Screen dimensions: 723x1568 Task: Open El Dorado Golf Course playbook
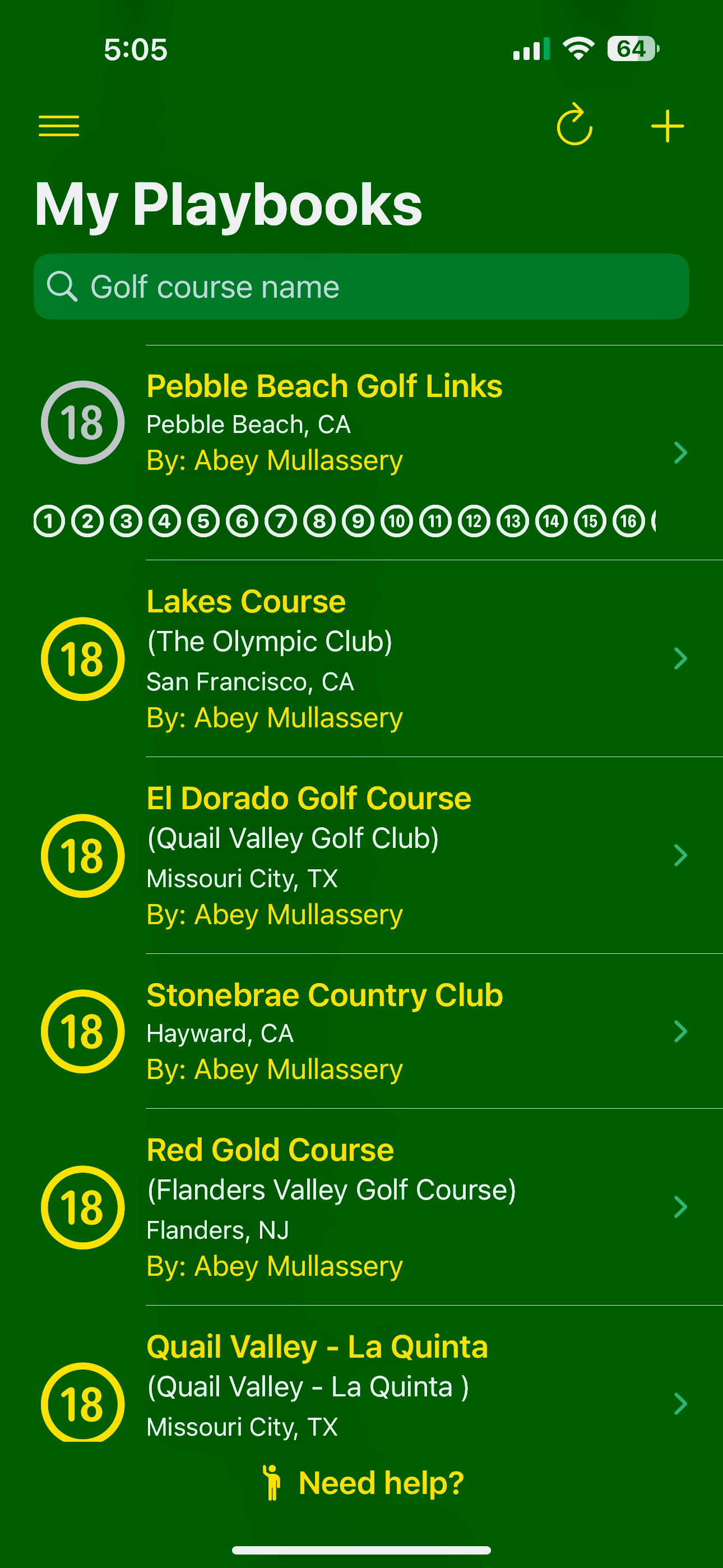[x=361, y=855]
